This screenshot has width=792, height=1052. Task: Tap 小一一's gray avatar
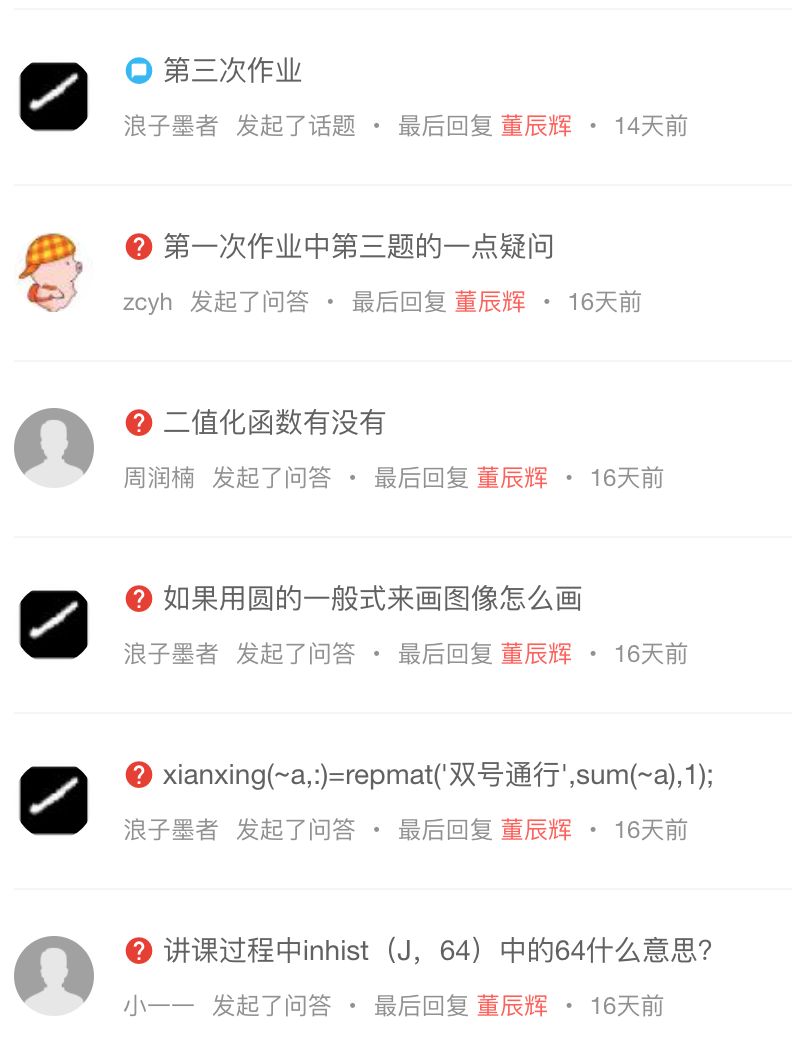tap(53, 976)
